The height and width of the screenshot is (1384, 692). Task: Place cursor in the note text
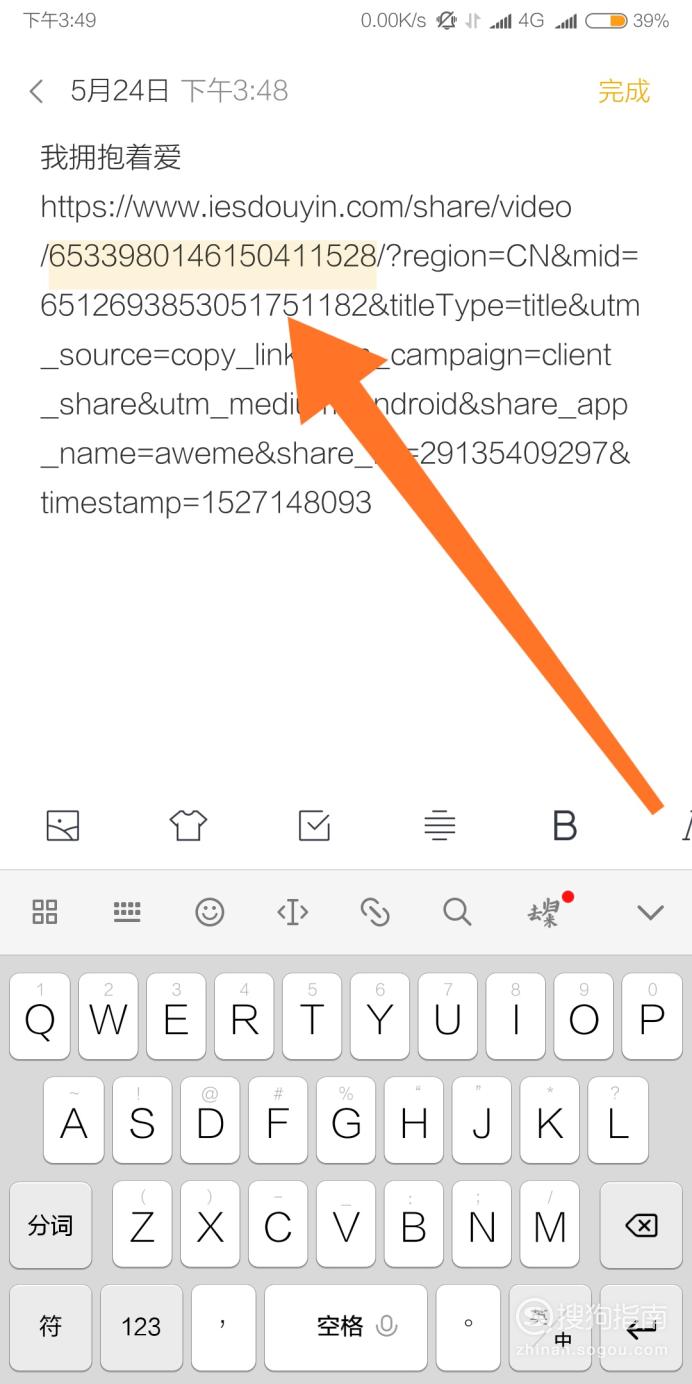[x=340, y=331]
